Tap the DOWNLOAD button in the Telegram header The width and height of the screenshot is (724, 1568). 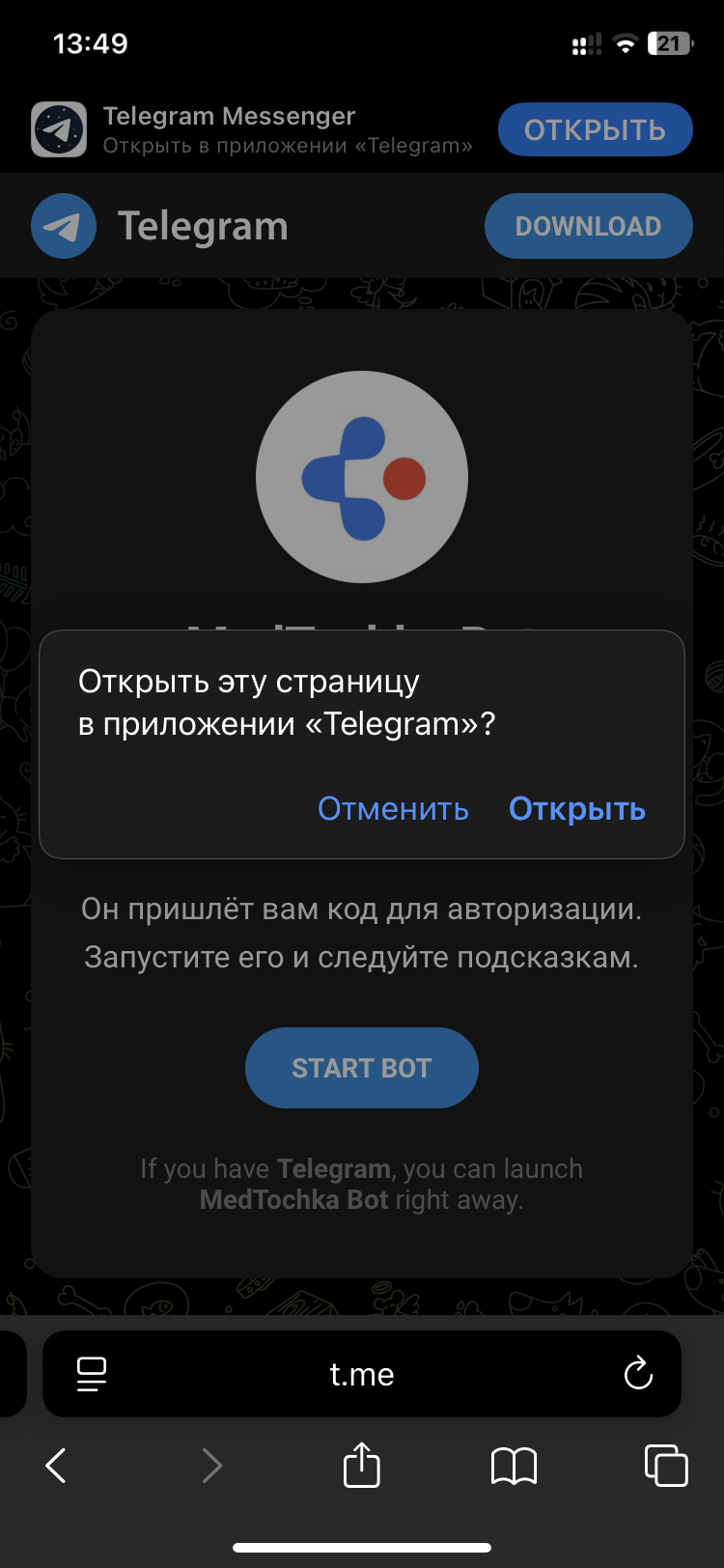click(x=588, y=226)
